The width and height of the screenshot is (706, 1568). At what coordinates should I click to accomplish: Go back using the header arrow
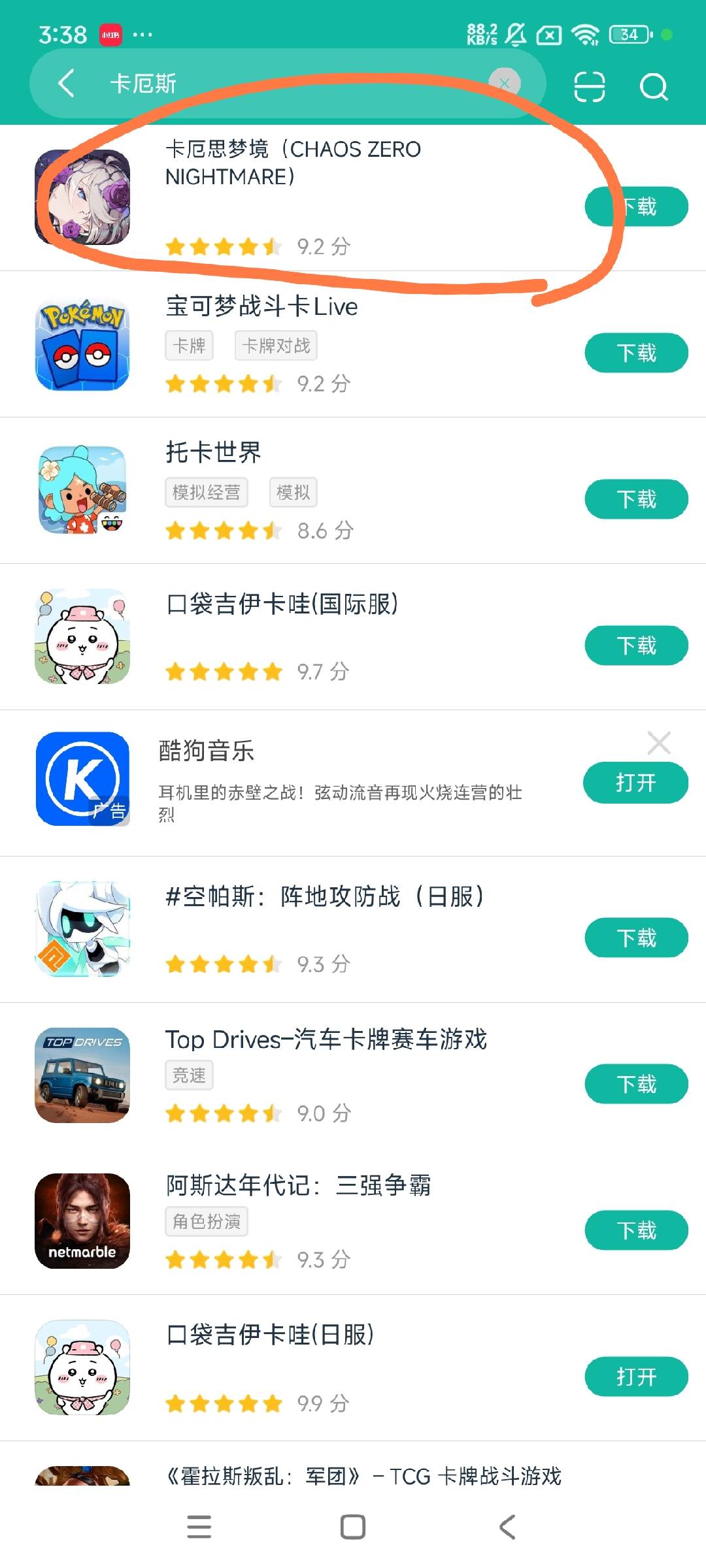67,84
